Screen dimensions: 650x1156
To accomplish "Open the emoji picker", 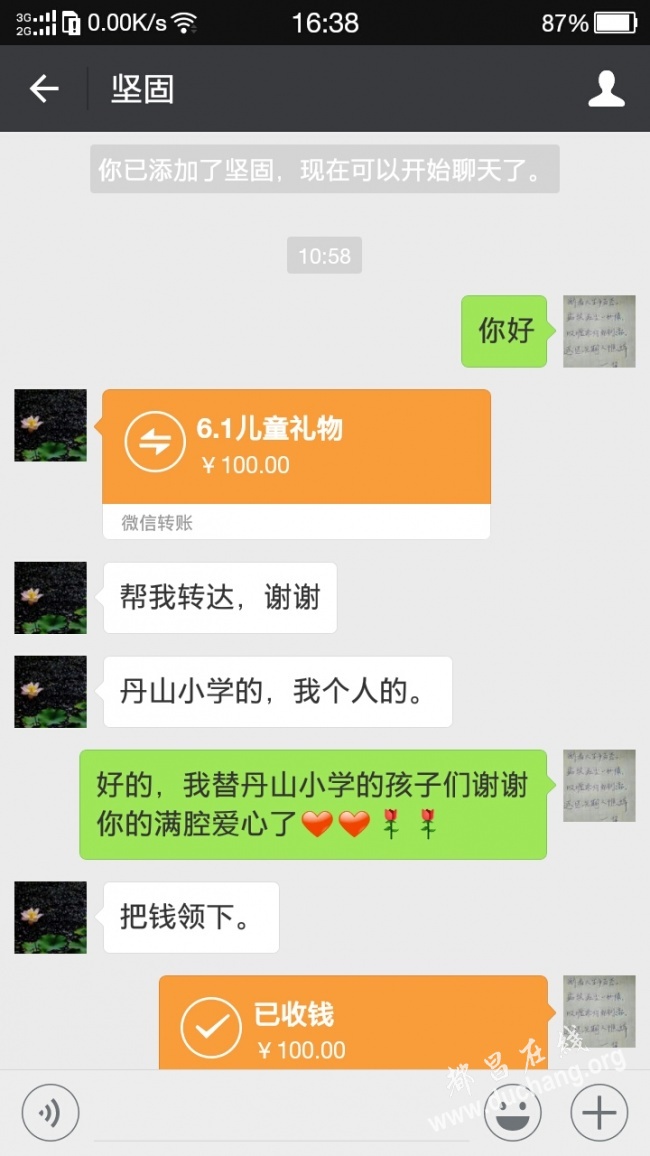I will [x=512, y=1112].
